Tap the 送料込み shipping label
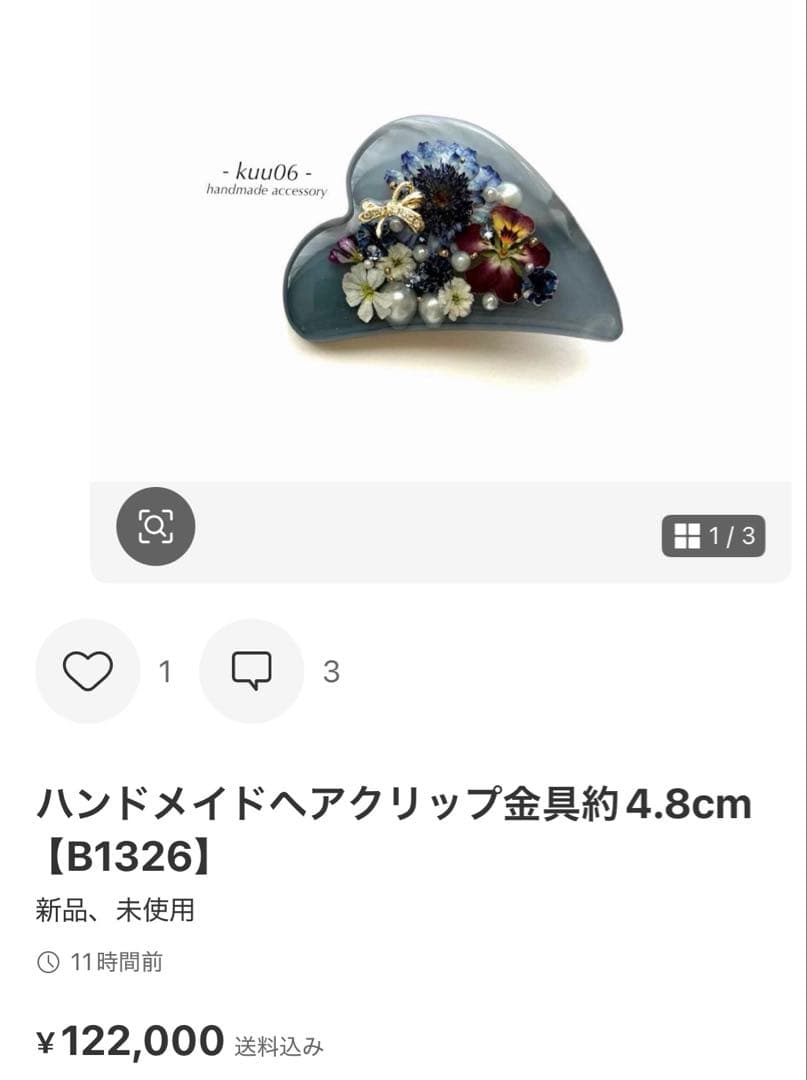807x1080 pixels. coord(283,1047)
